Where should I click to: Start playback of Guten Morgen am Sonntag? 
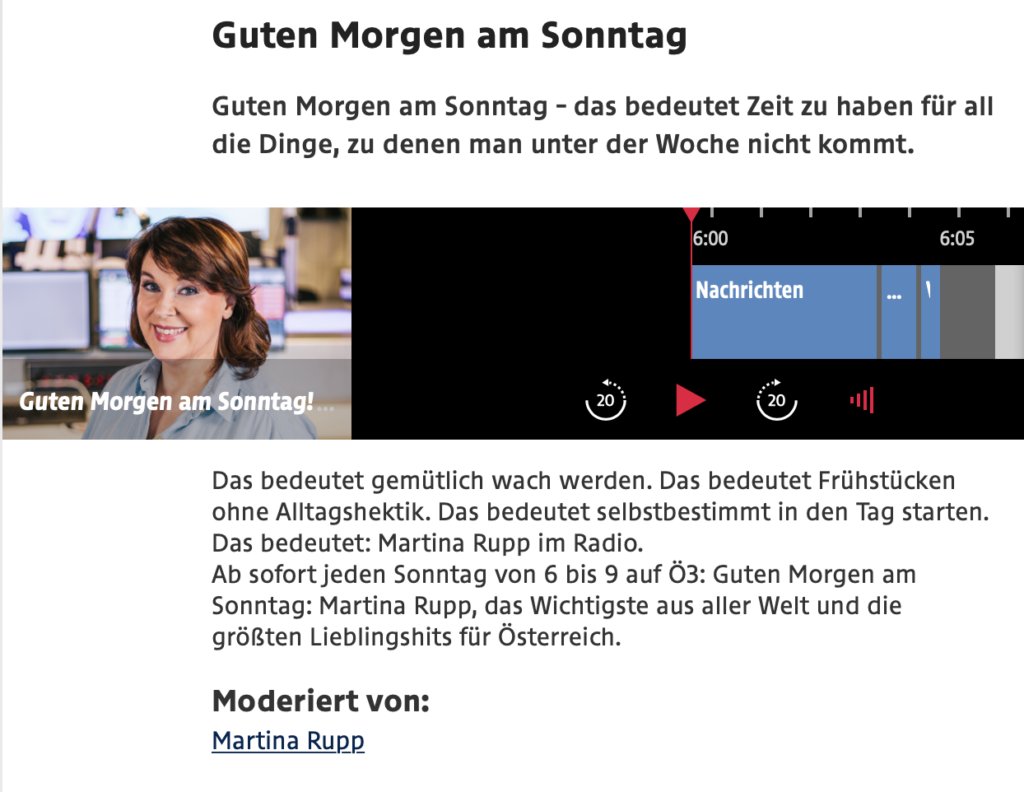click(x=690, y=401)
